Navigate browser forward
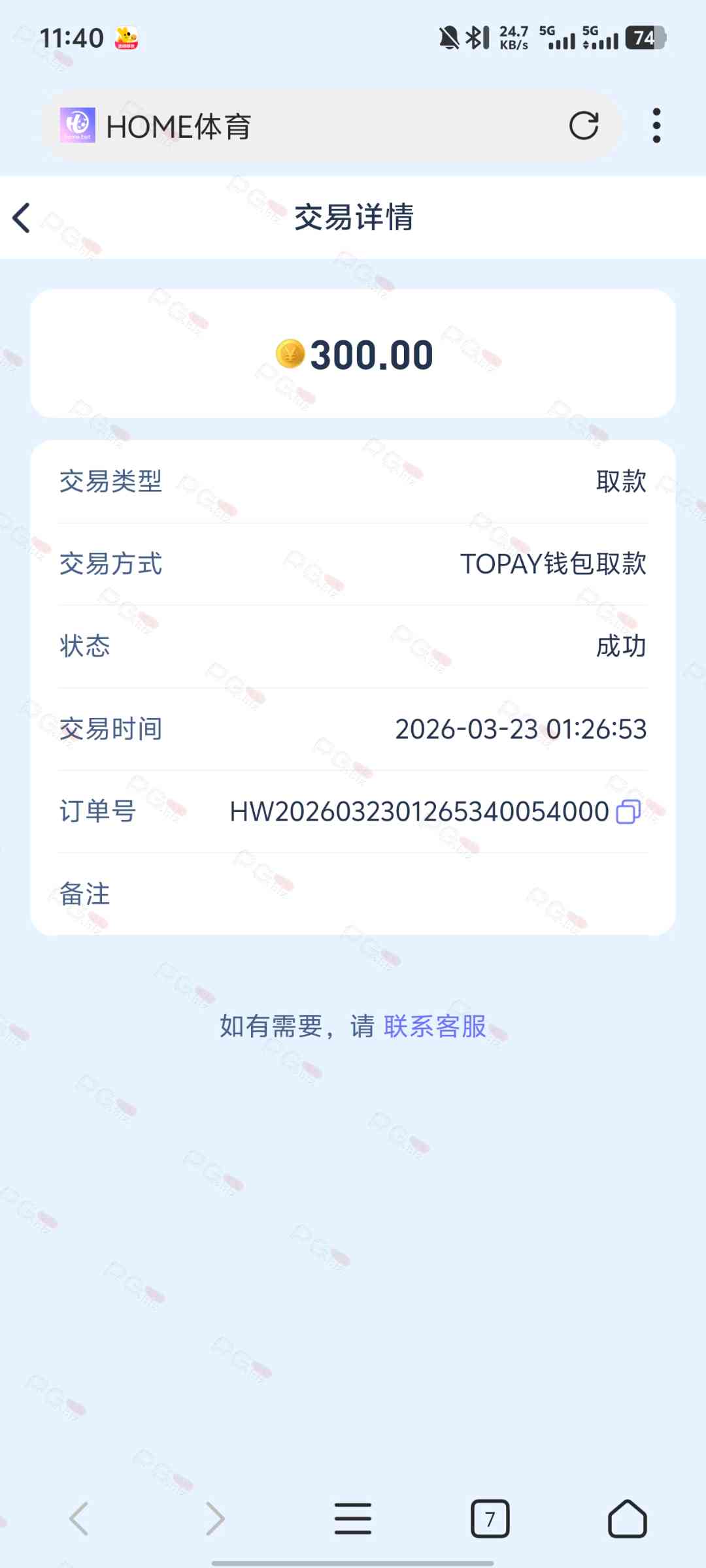Screen dimensions: 706x1568 215,1518
